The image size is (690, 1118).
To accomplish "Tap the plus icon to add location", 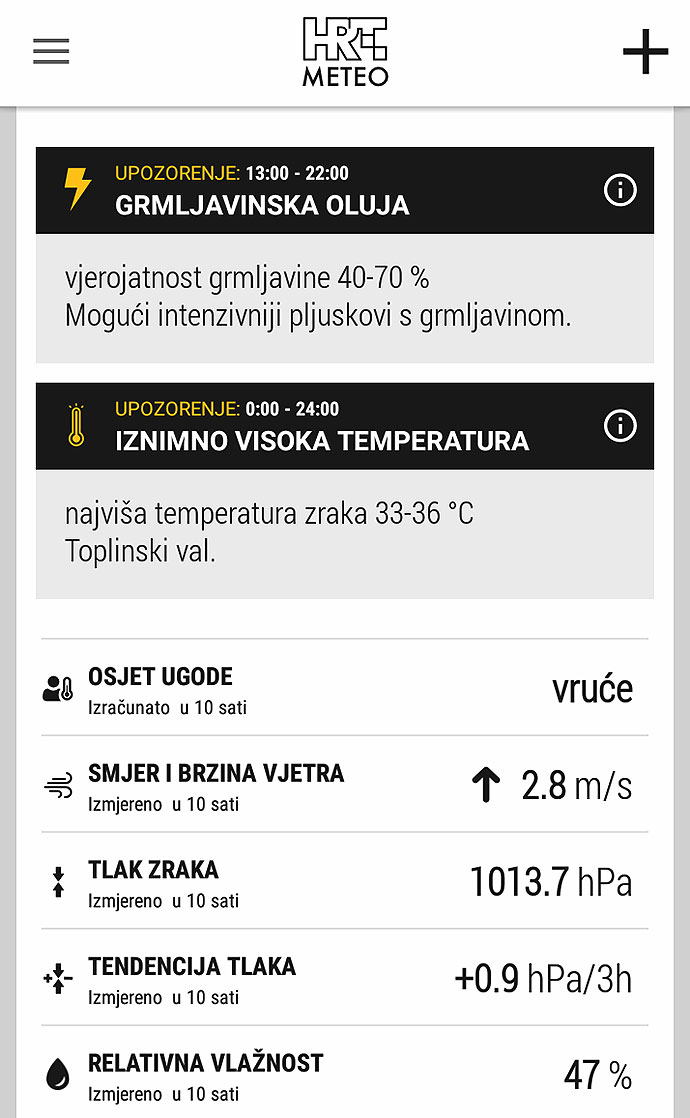I will tap(645, 51).
